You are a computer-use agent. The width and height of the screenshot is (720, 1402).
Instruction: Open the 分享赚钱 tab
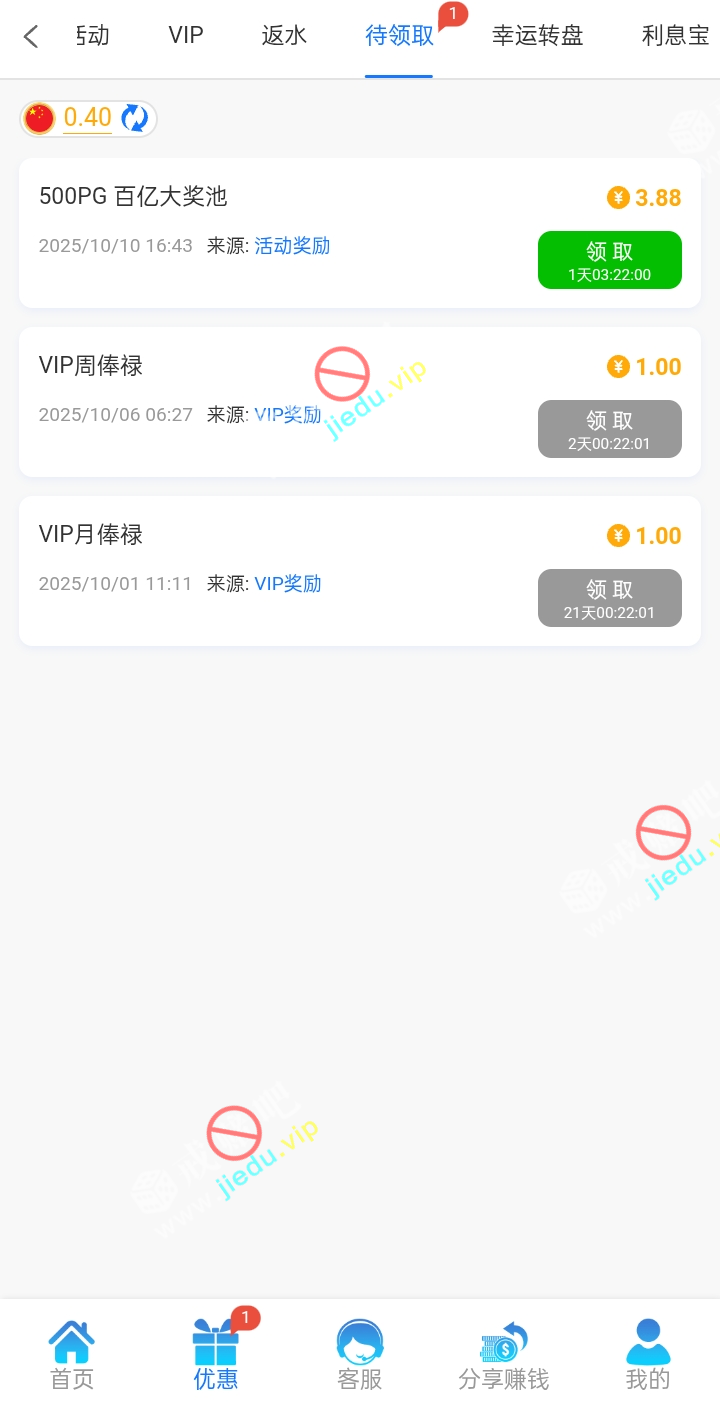point(504,1355)
